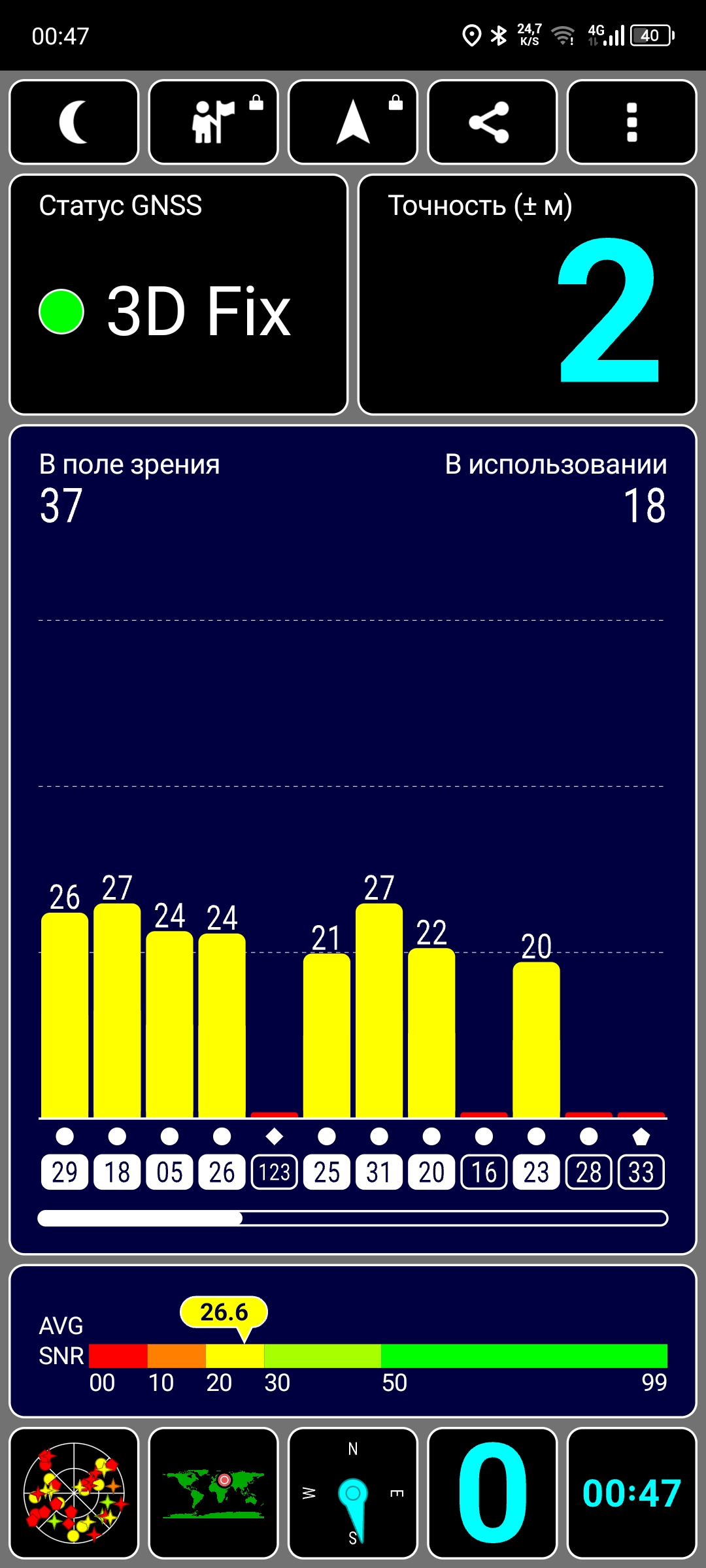Open the locked navigation arrow feature
The height and width of the screenshot is (1568, 706).
353,122
